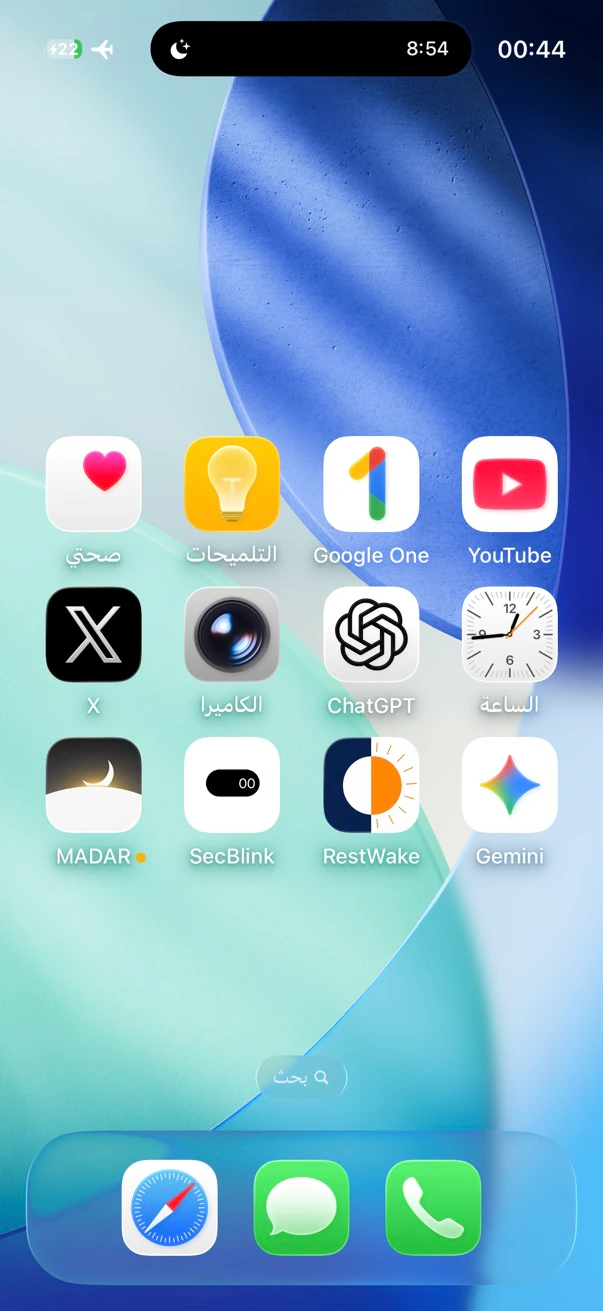Open the Health app (صحتي)

[x=94, y=484]
